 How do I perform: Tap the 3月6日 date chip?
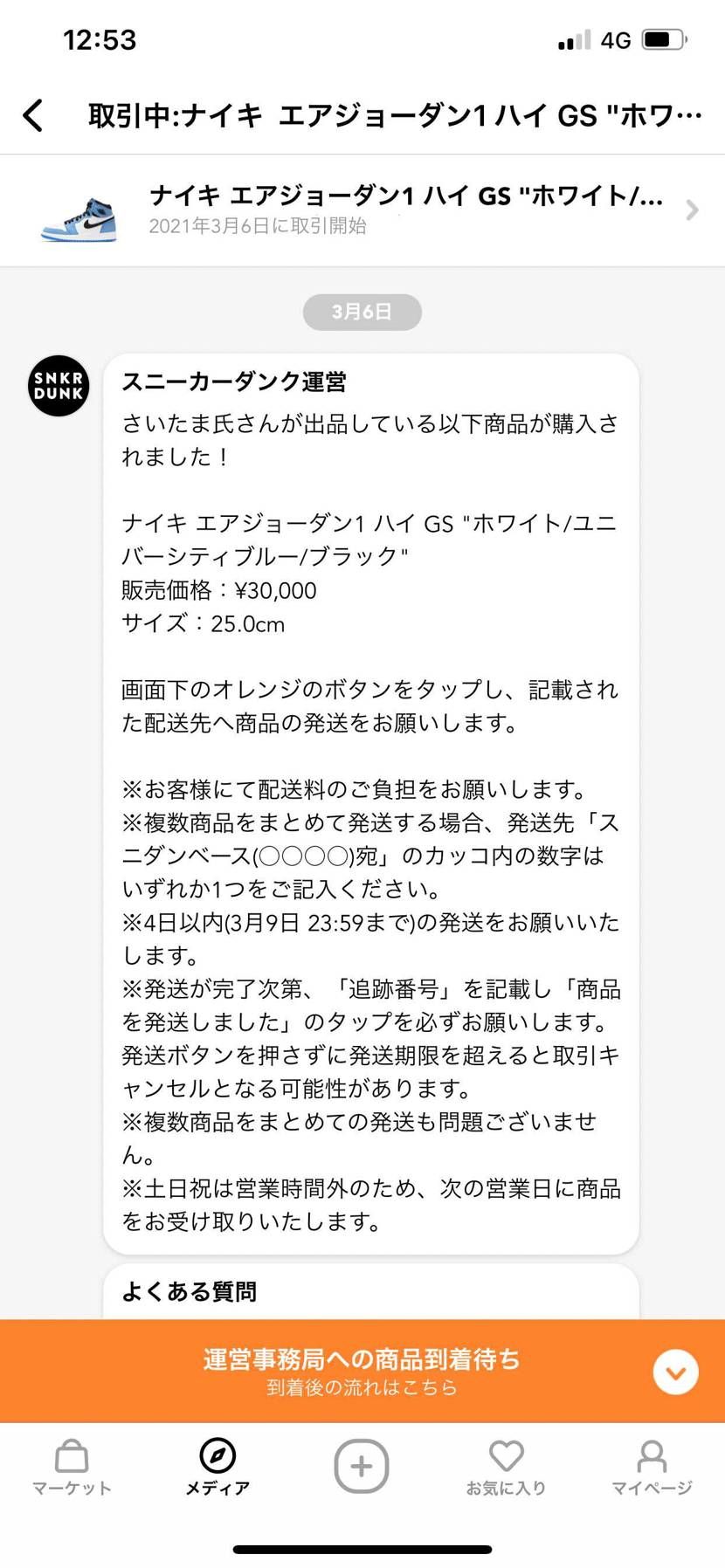tap(361, 312)
